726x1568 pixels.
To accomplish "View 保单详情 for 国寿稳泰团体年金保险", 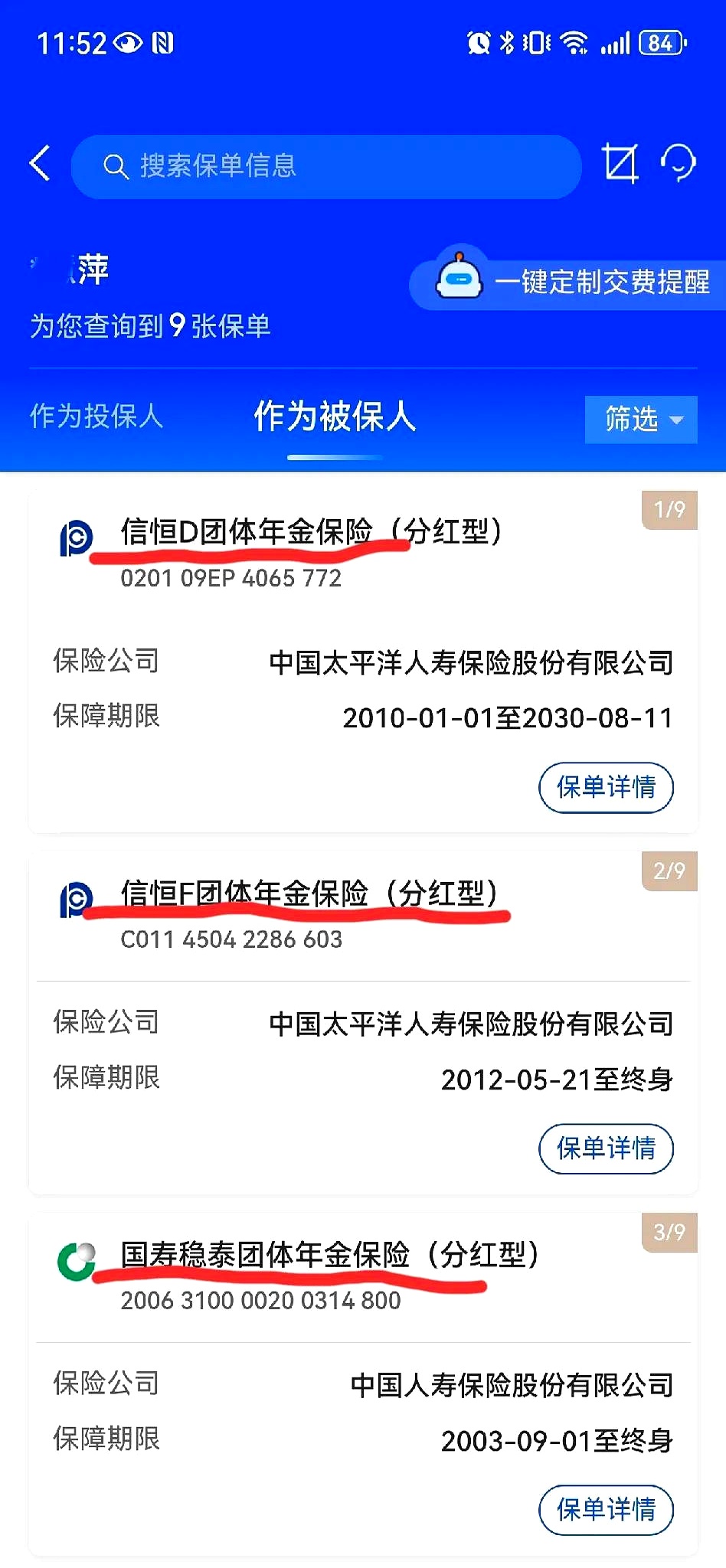I will pos(605,1510).
